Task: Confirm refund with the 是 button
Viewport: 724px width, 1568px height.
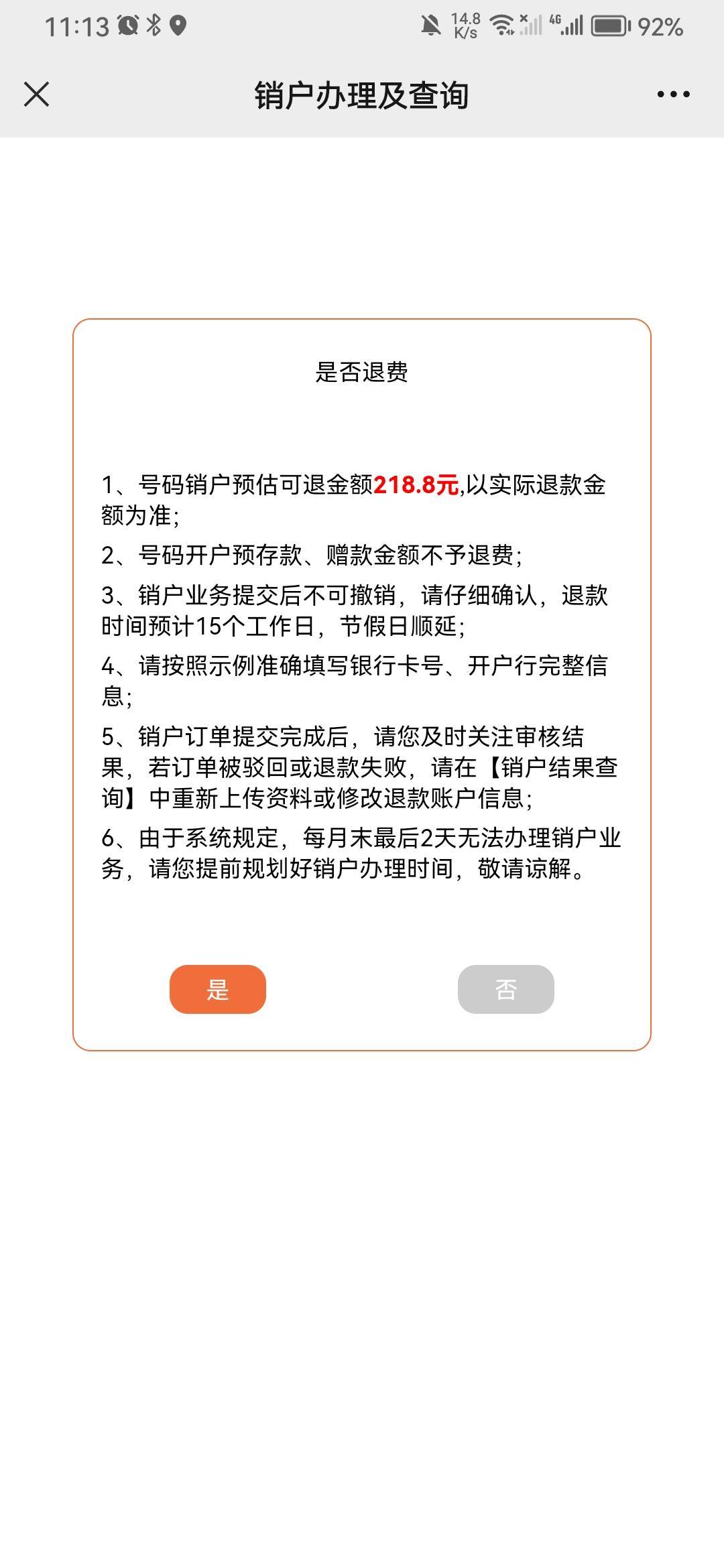Action: pos(218,989)
